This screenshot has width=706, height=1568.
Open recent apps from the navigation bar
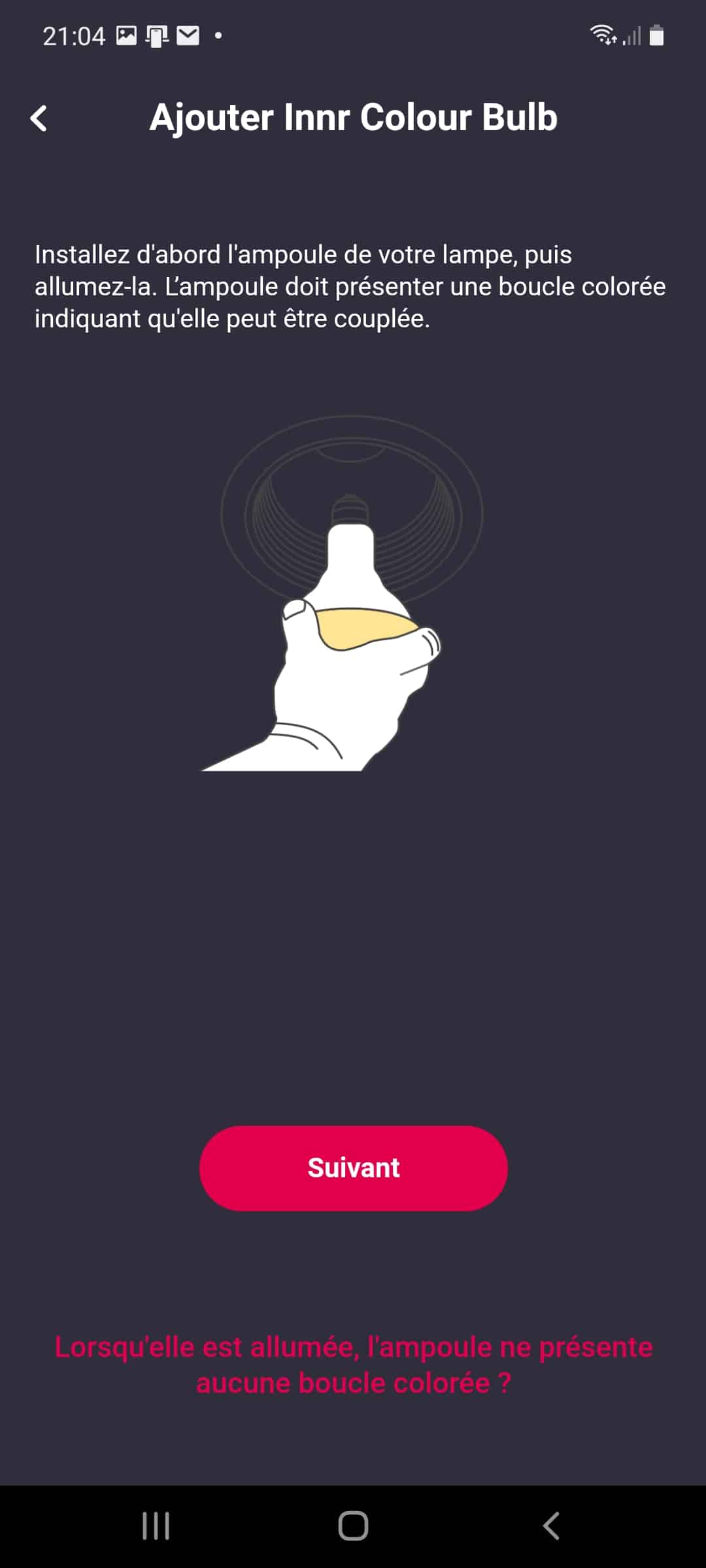(x=156, y=1526)
